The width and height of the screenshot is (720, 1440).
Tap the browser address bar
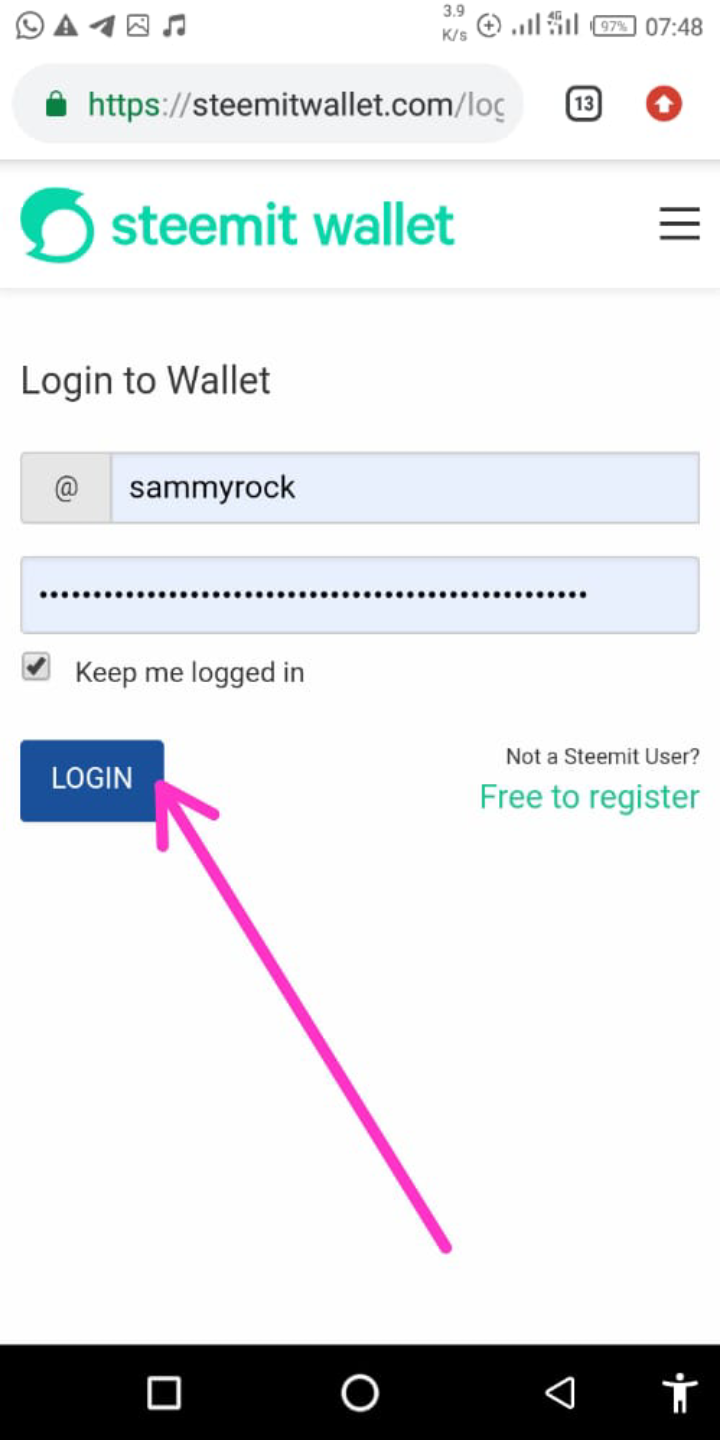[268, 105]
